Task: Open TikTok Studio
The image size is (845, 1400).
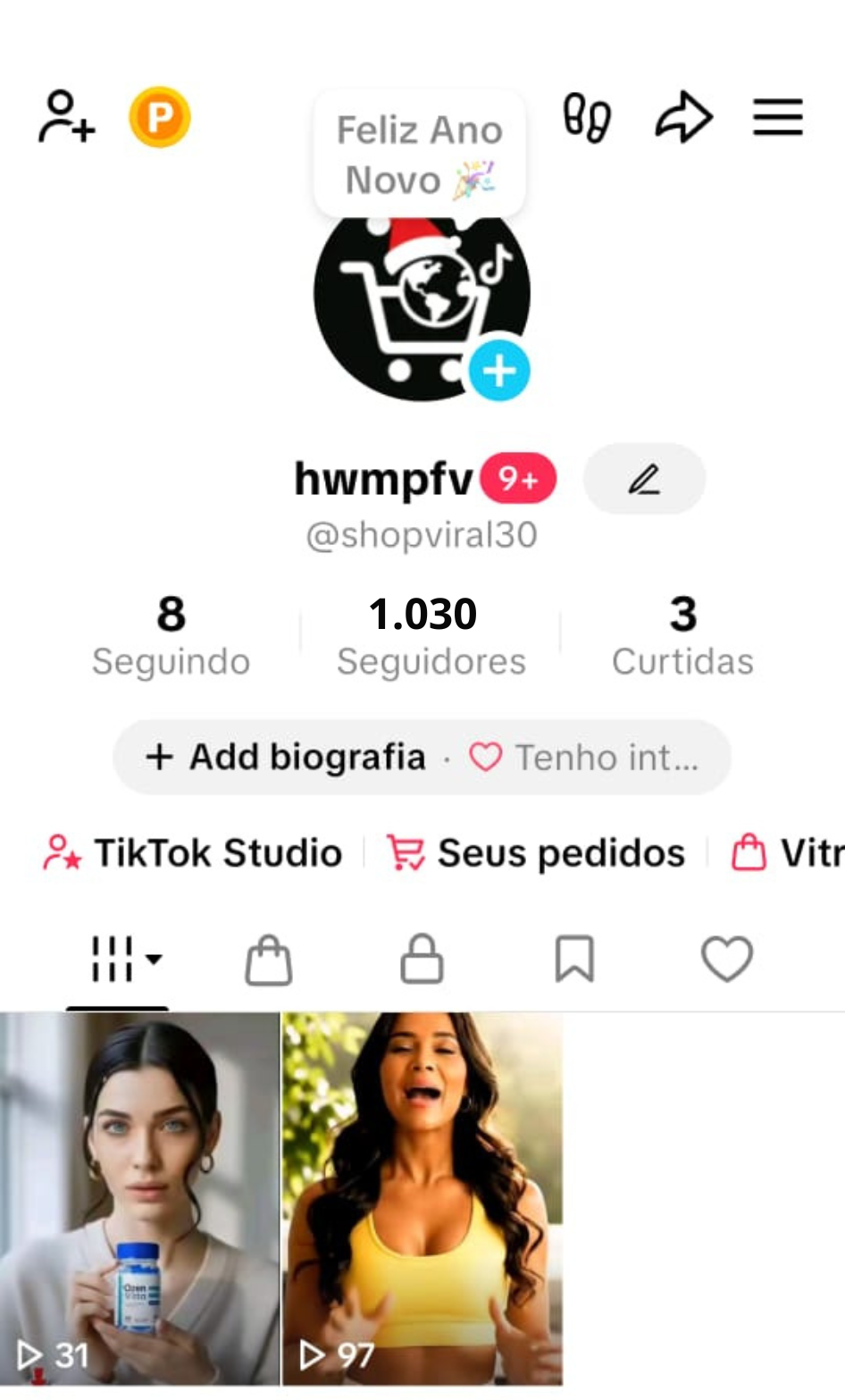Action: click(194, 852)
